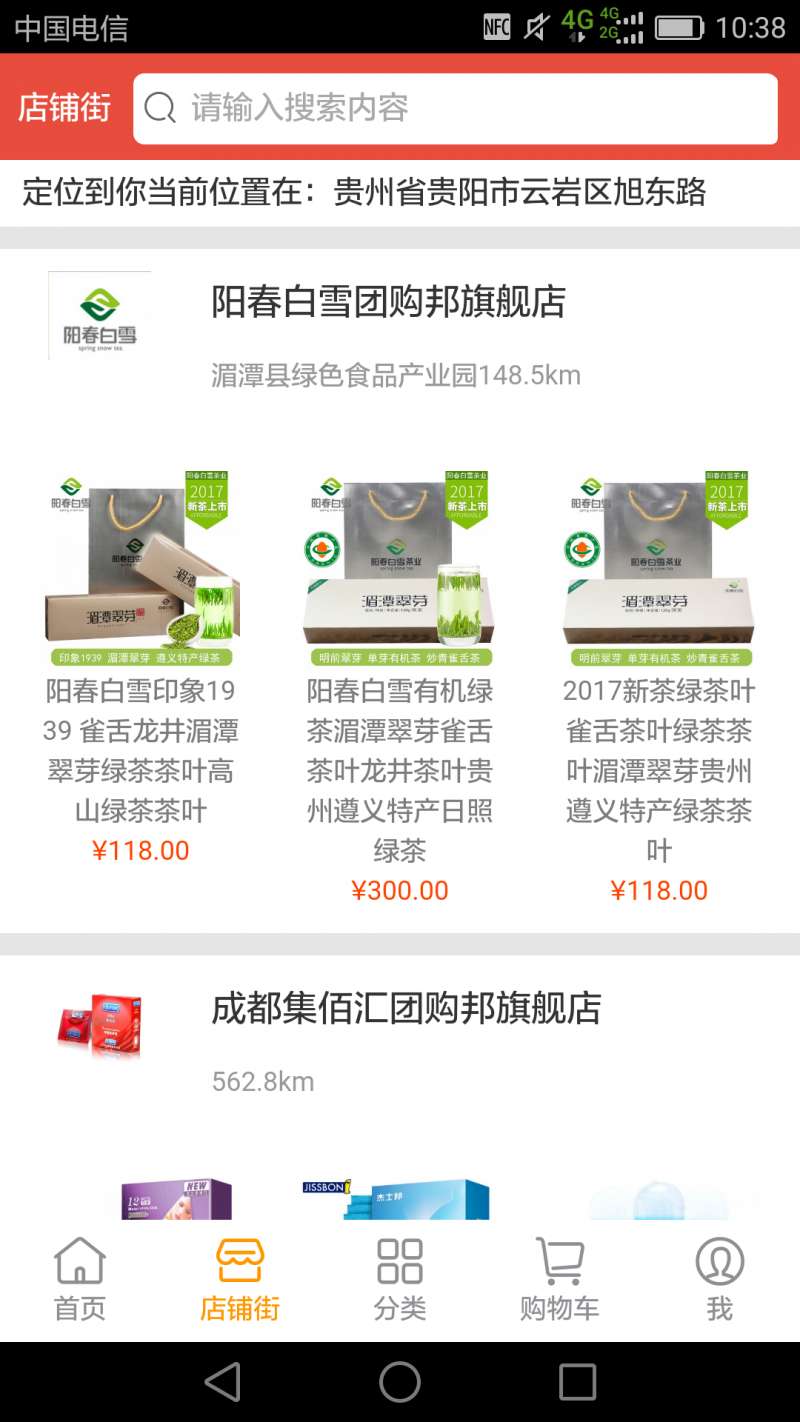This screenshot has height=1422, width=800.
Task: Switch to 我 profile tab
Action: 720,1280
